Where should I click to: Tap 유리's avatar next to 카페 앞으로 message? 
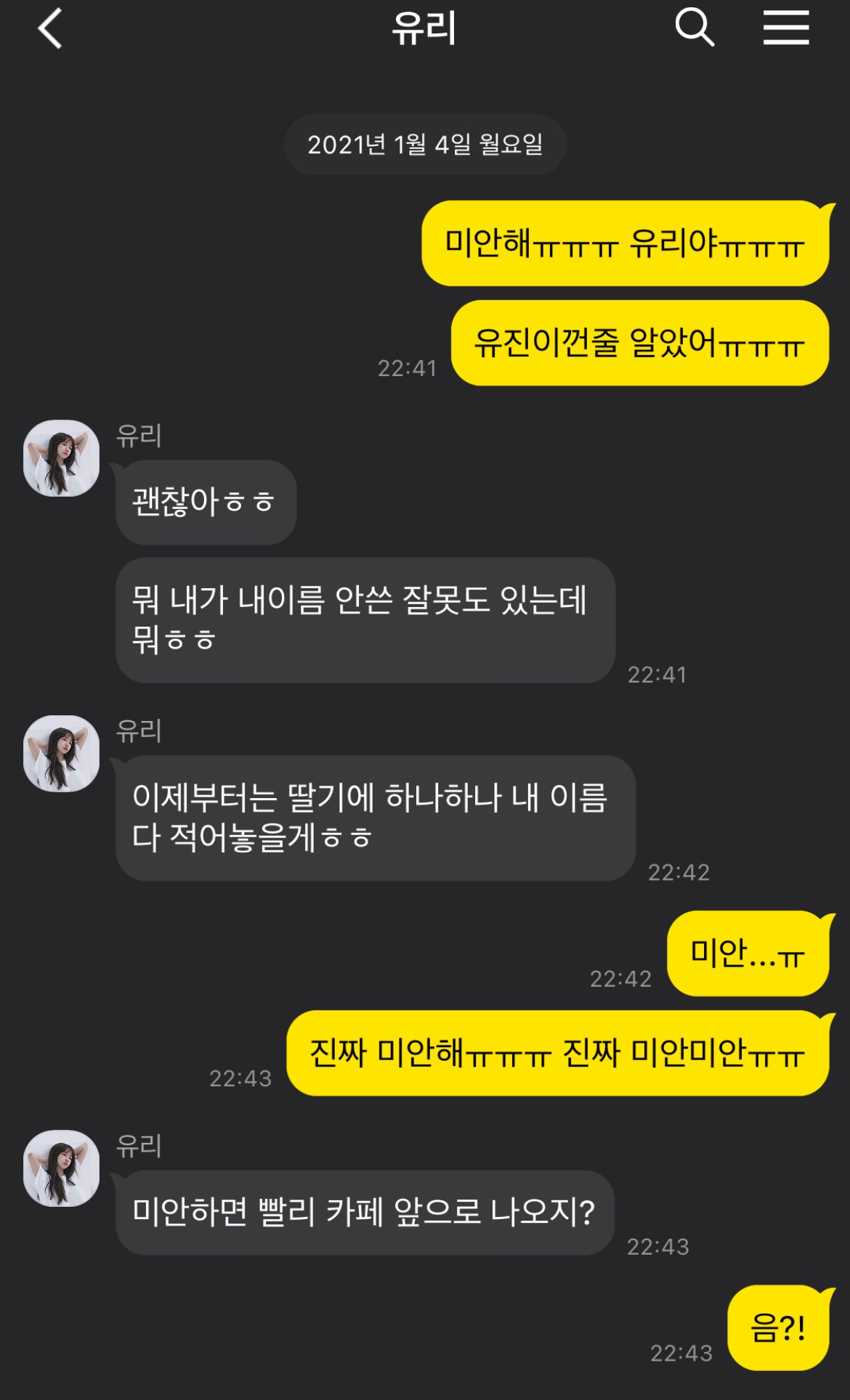[62, 1168]
